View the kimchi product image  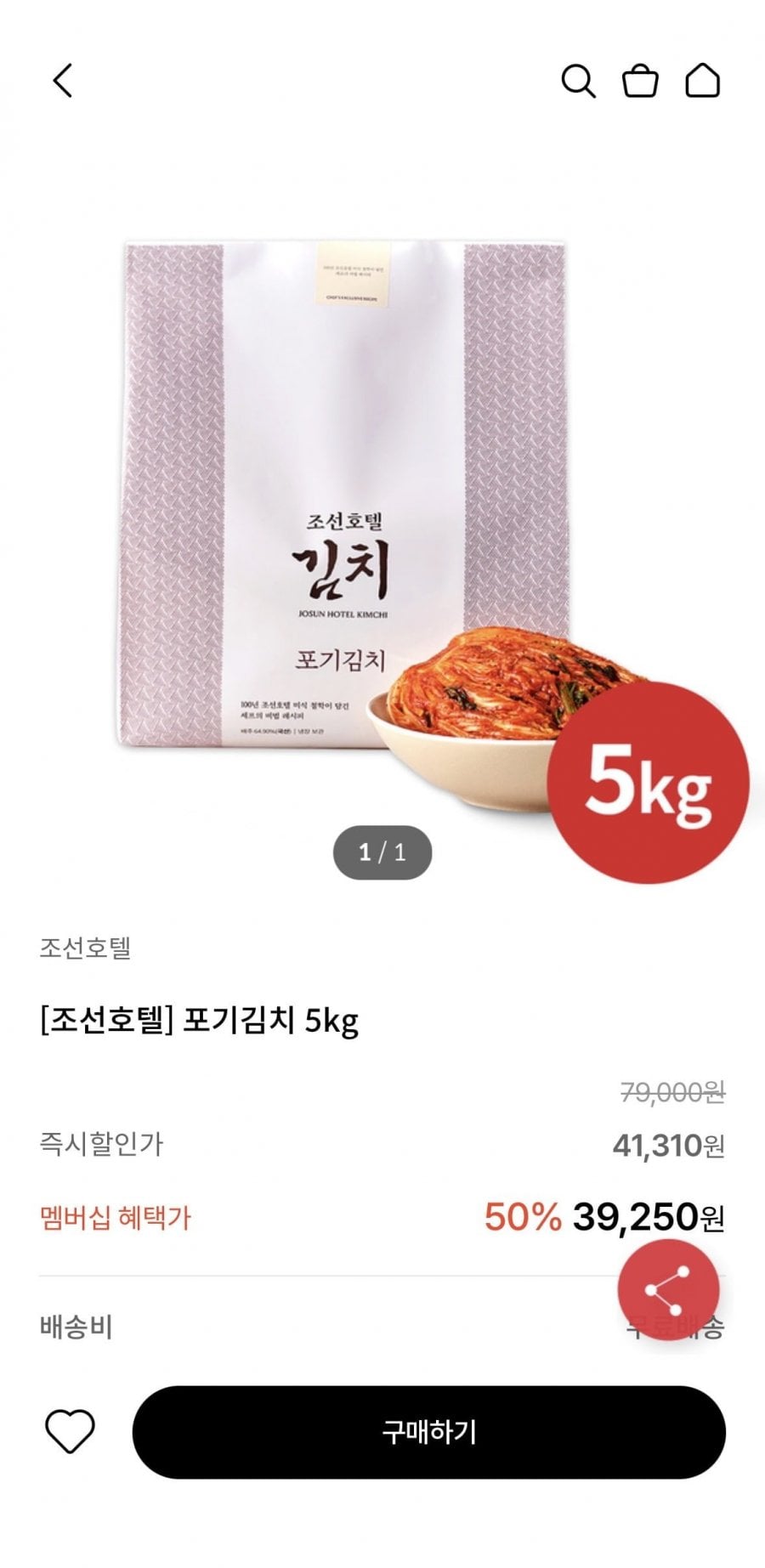[382, 527]
